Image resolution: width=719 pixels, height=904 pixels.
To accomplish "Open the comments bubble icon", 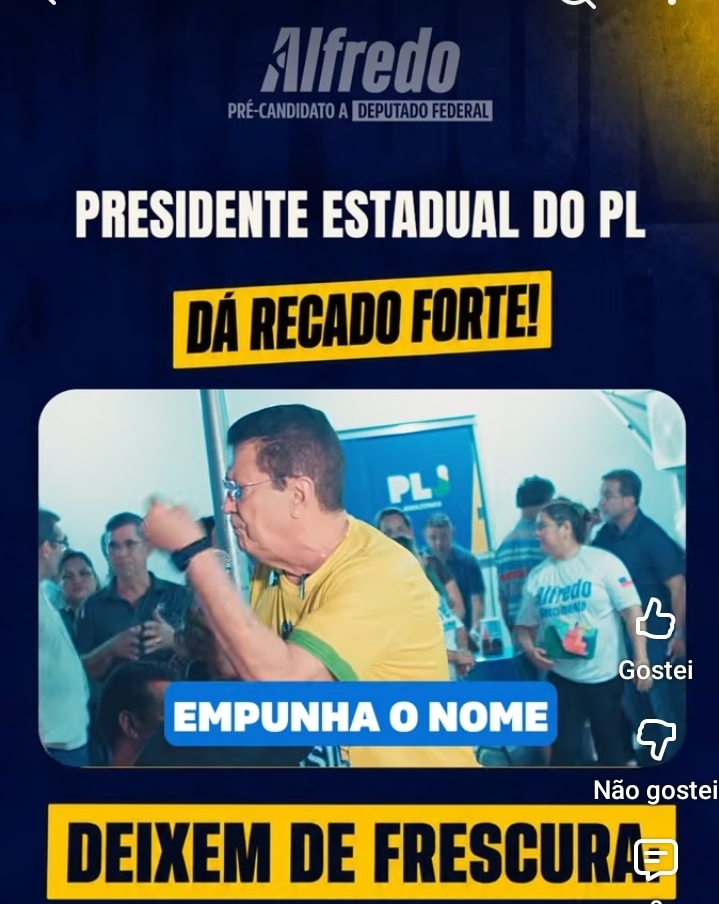I will 656,859.
